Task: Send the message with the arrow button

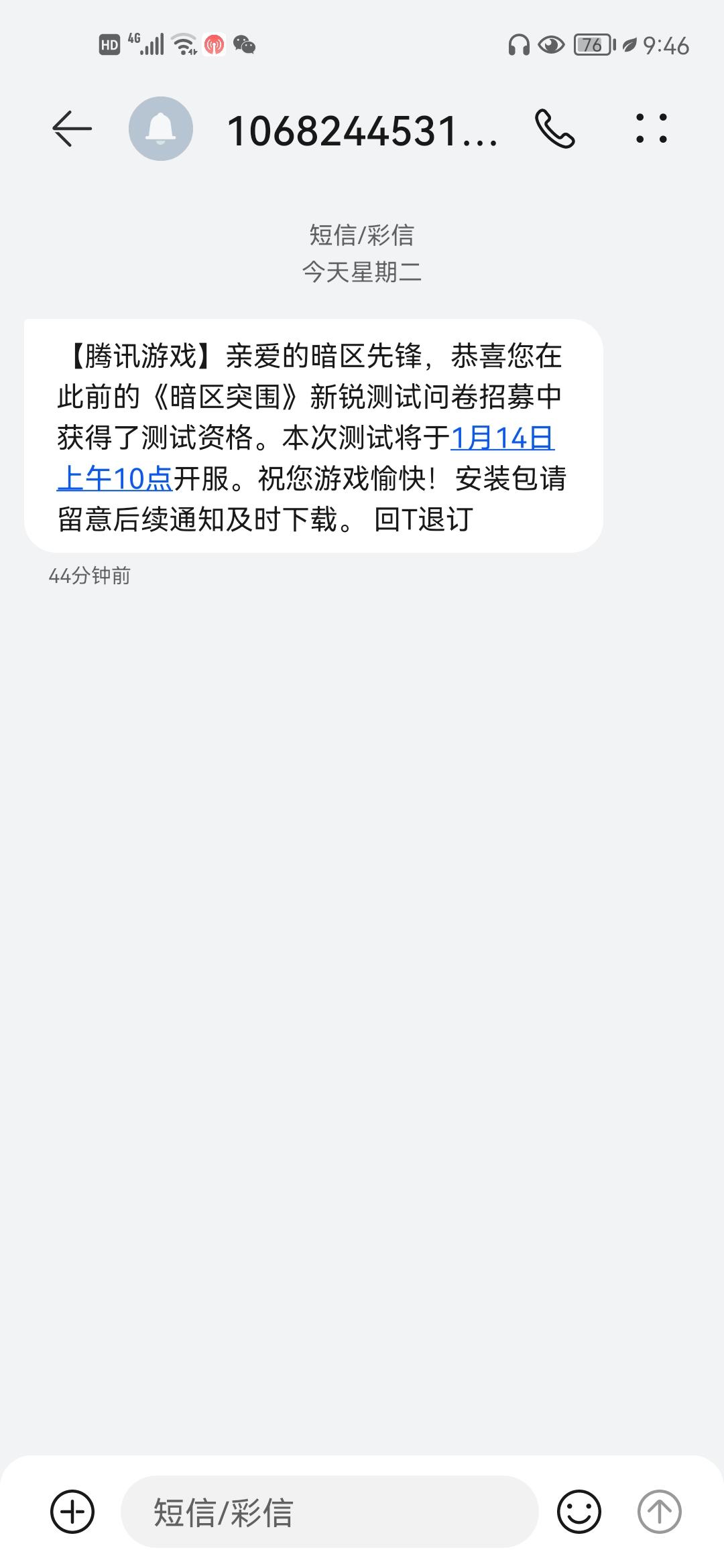Action: [659, 1512]
